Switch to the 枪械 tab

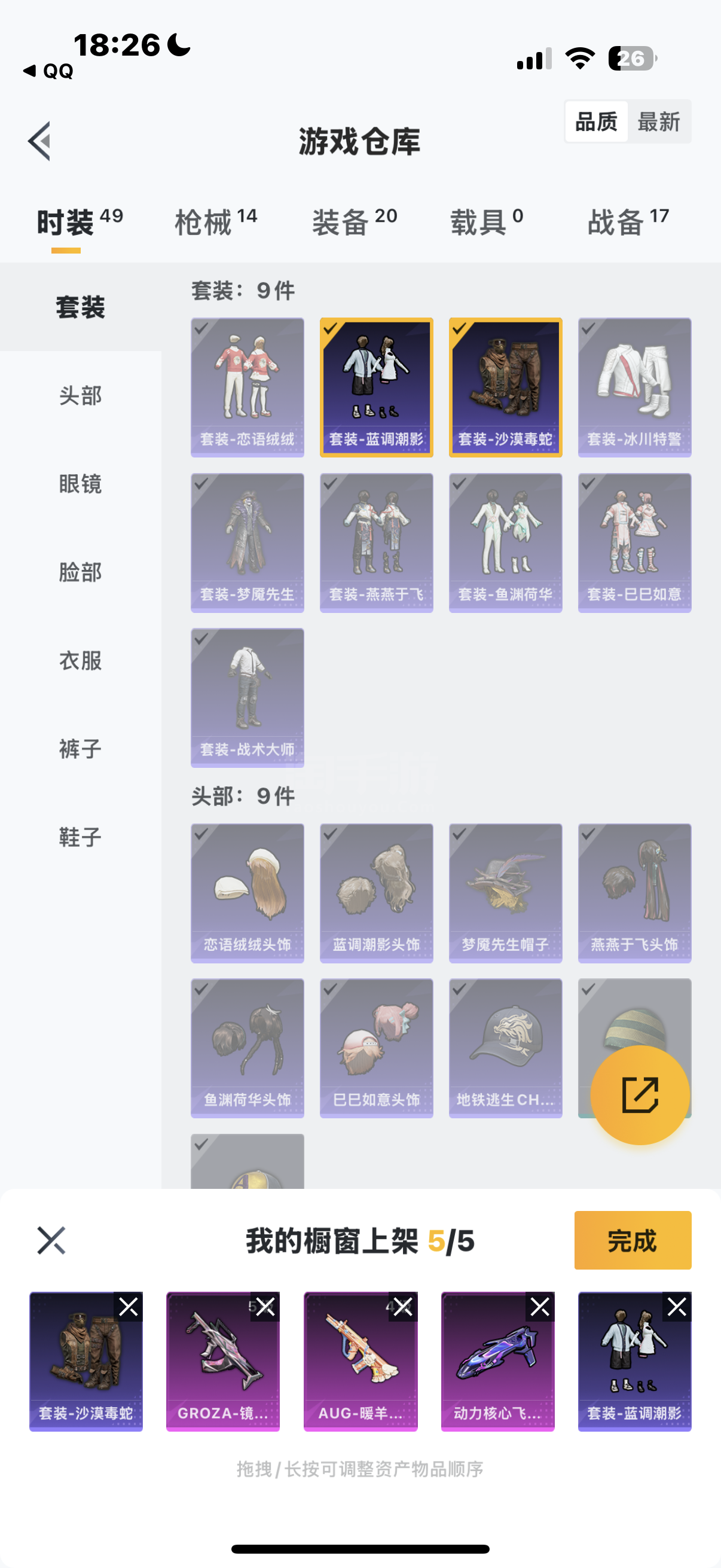tap(215, 221)
